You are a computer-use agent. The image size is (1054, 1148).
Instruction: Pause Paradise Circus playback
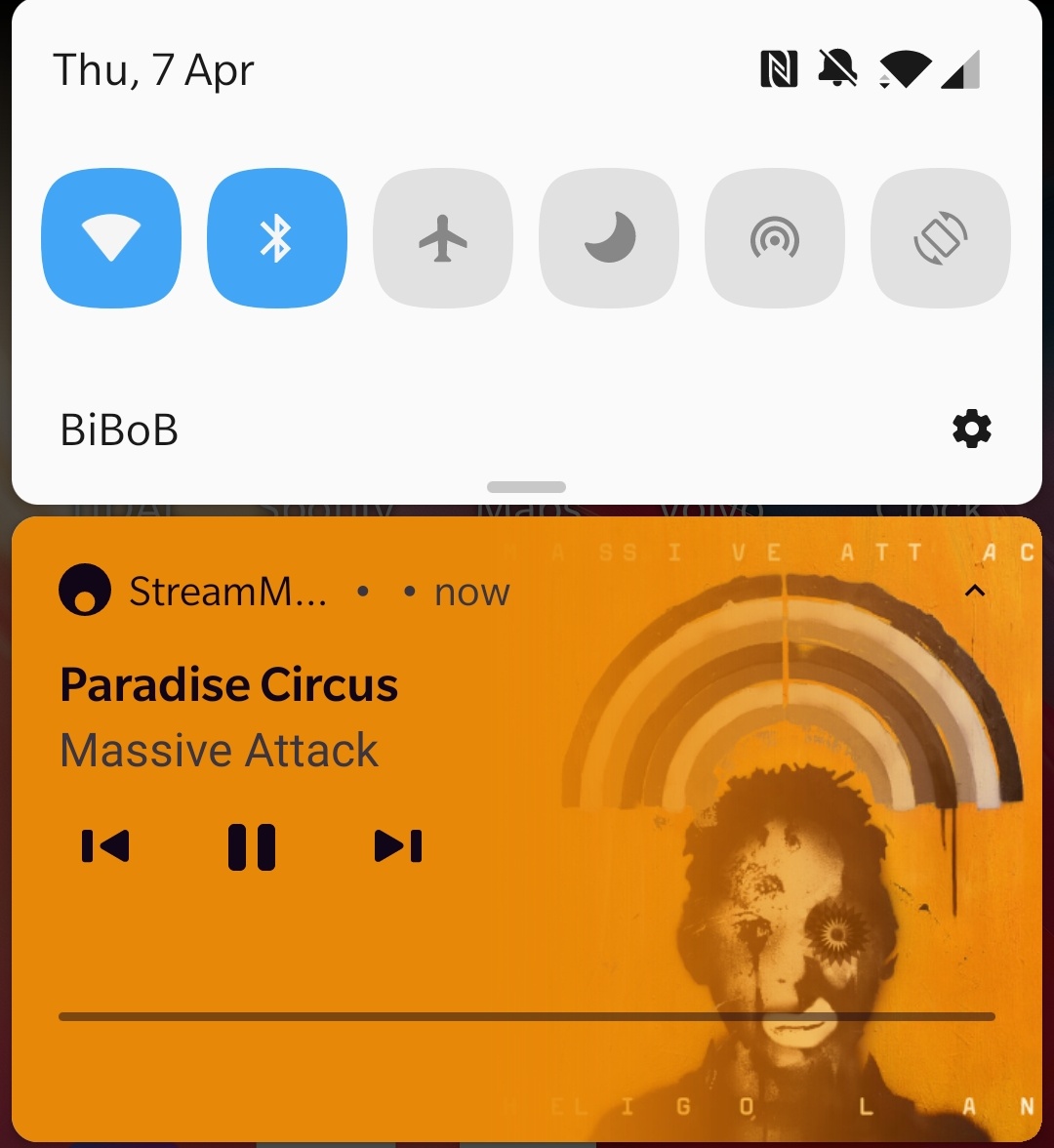click(252, 846)
